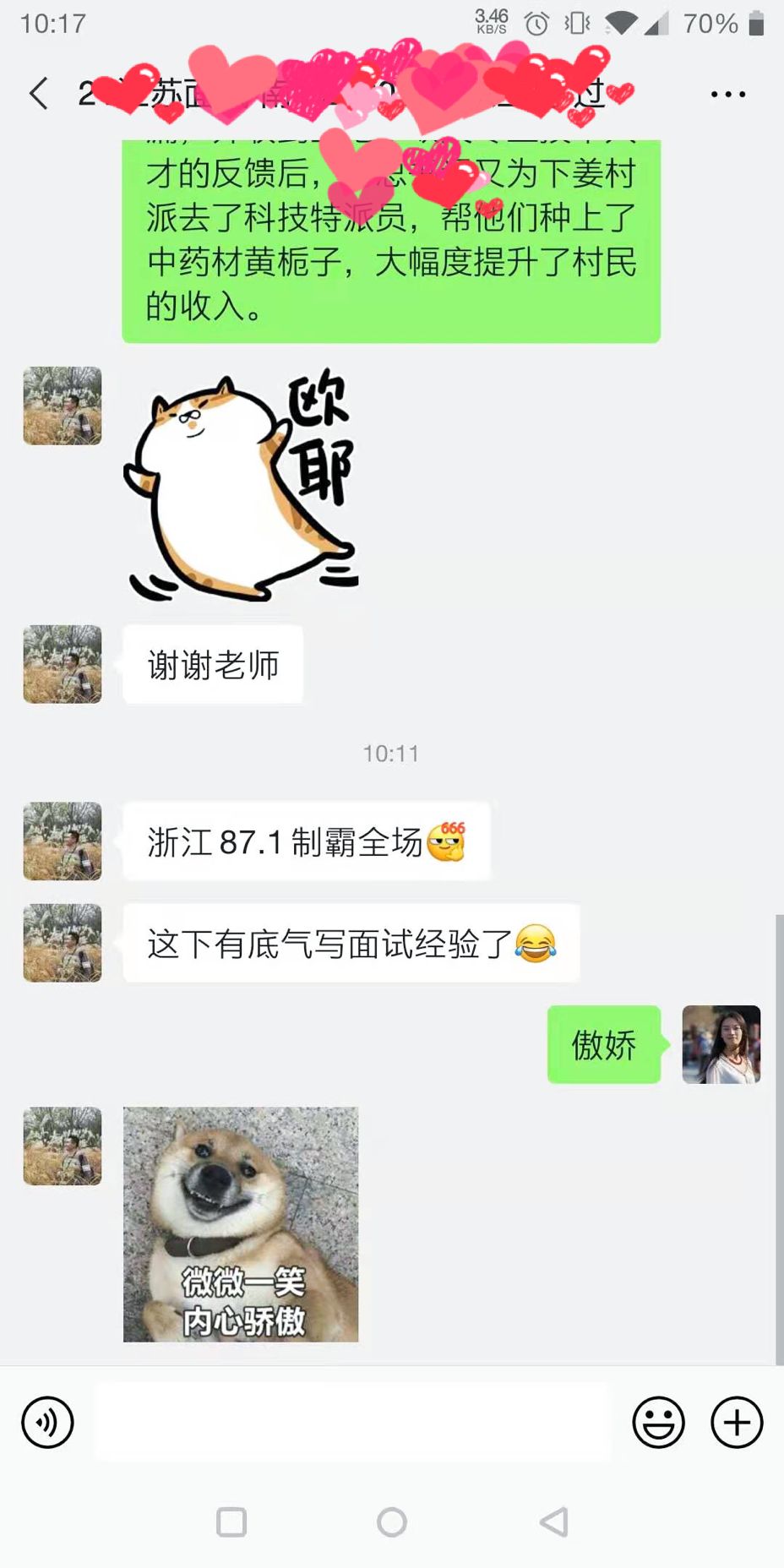Open the recent apps view
Image resolution: width=784 pixels, height=1568 pixels.
click(x=231, y=1522)
